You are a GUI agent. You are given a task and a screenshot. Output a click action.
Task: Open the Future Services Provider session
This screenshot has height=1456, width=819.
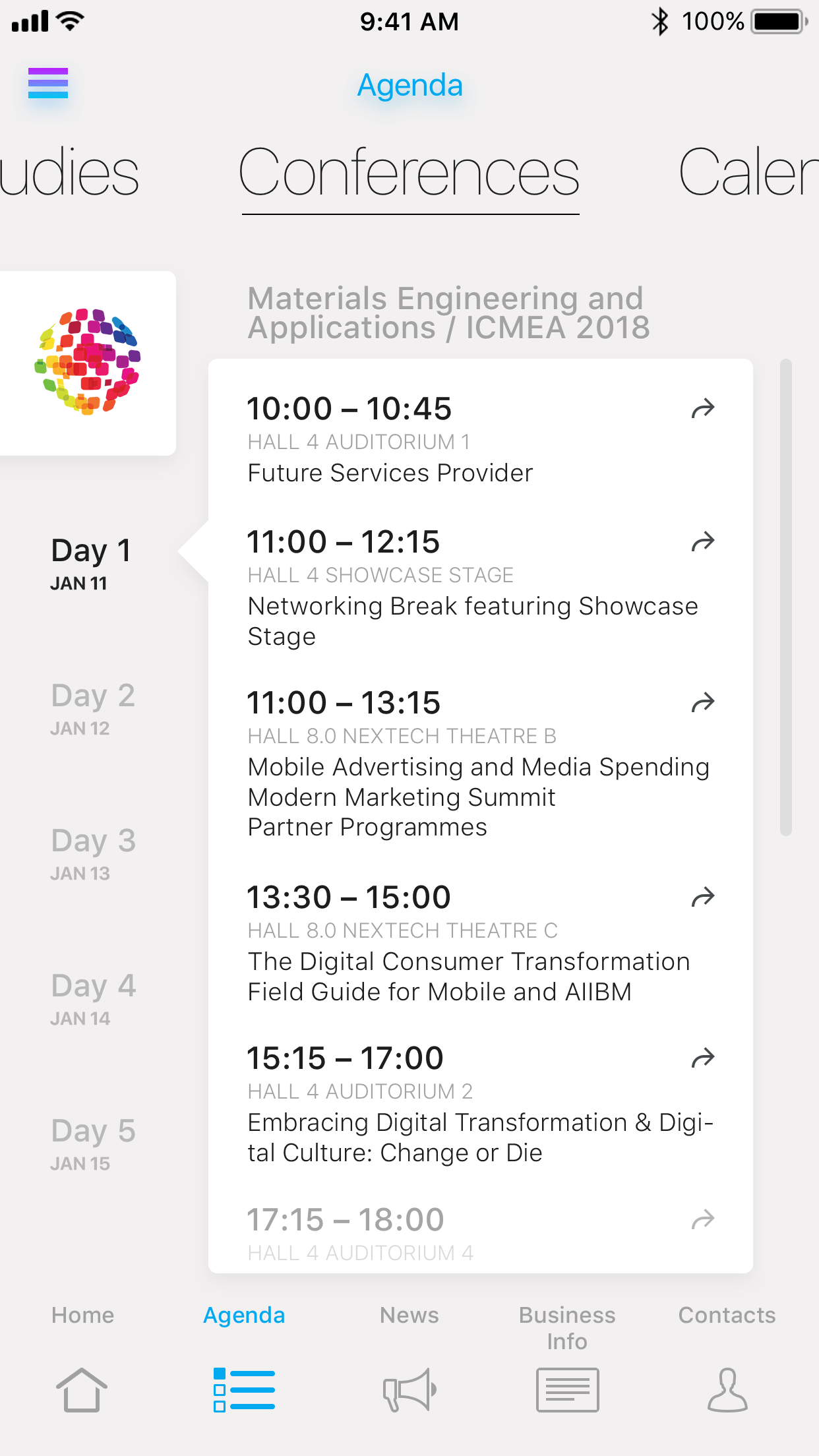point(390,473)
